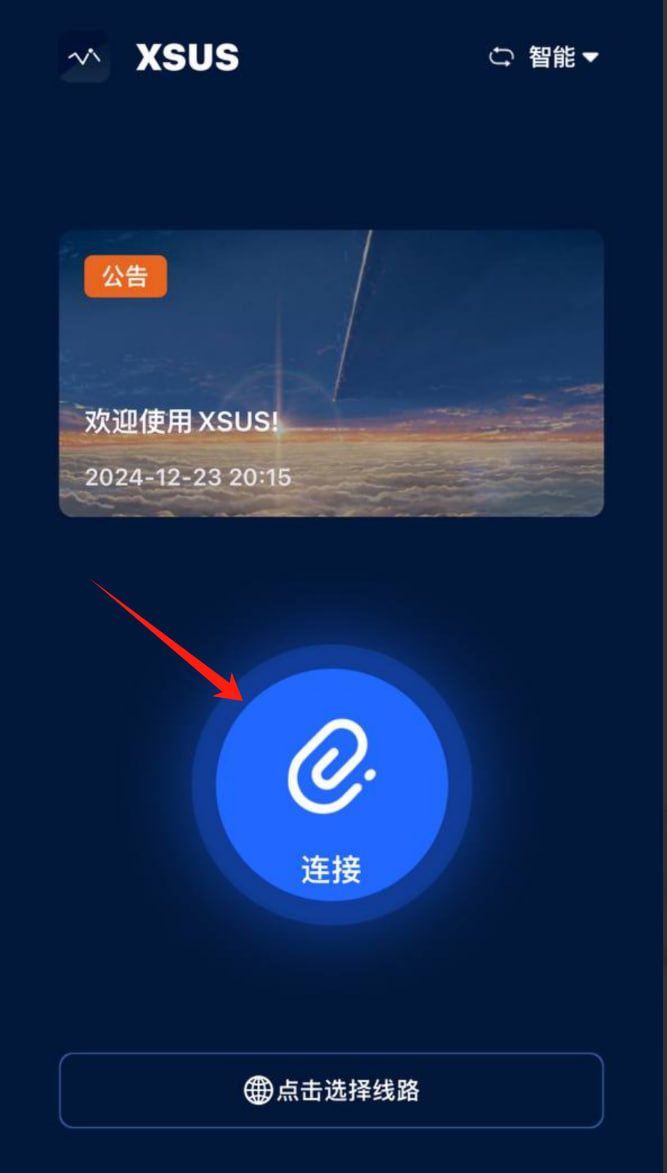Tap the 连接 connect button
Image resolution: width=667 pixels, height=1173 pixels.
pos(331,786)
